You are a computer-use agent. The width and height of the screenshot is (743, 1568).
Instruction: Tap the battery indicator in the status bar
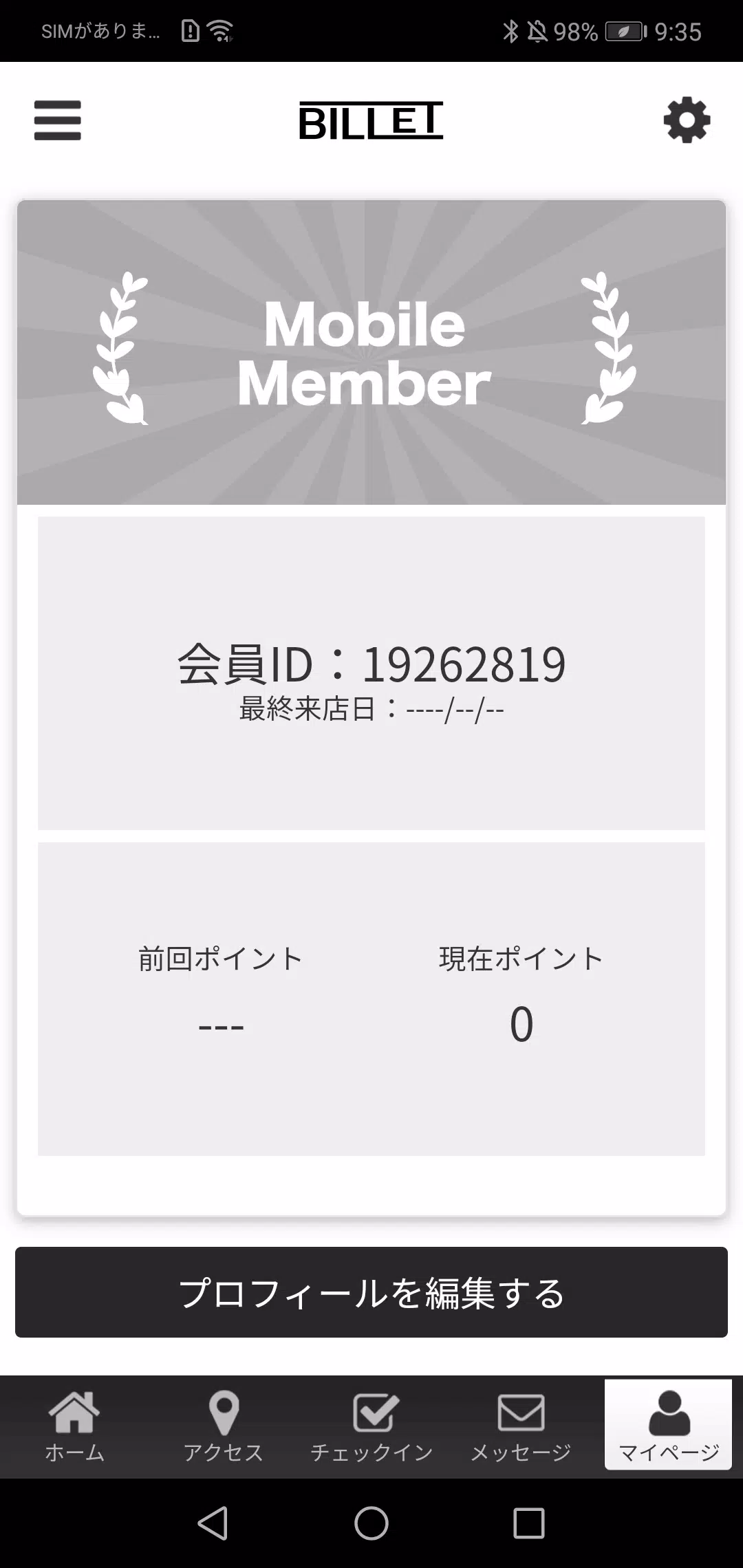click(621, 31)
